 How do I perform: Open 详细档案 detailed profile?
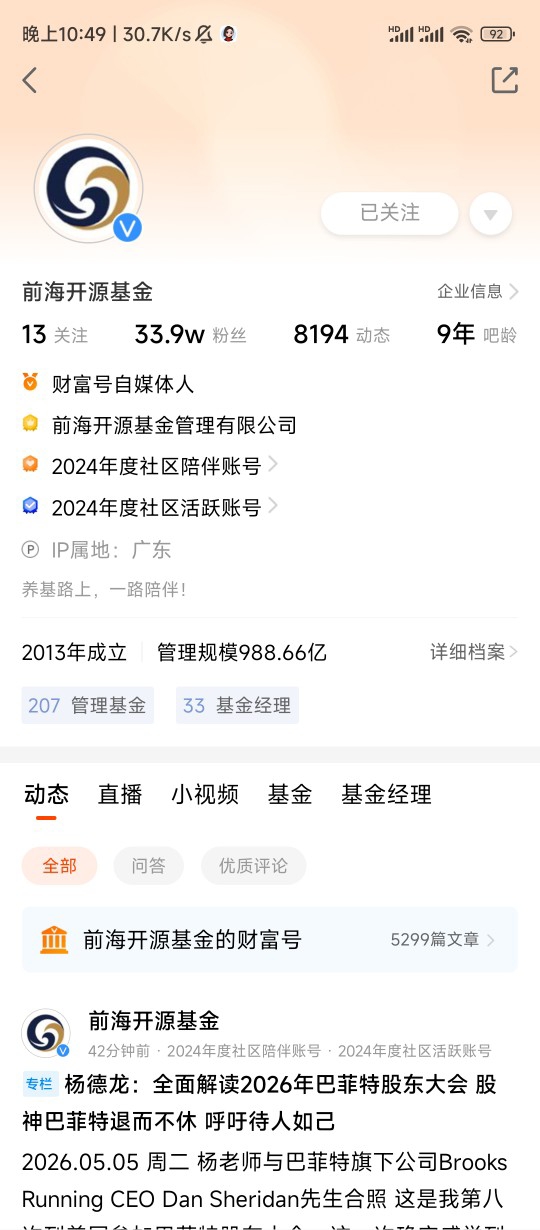click(x=474, y=652)
